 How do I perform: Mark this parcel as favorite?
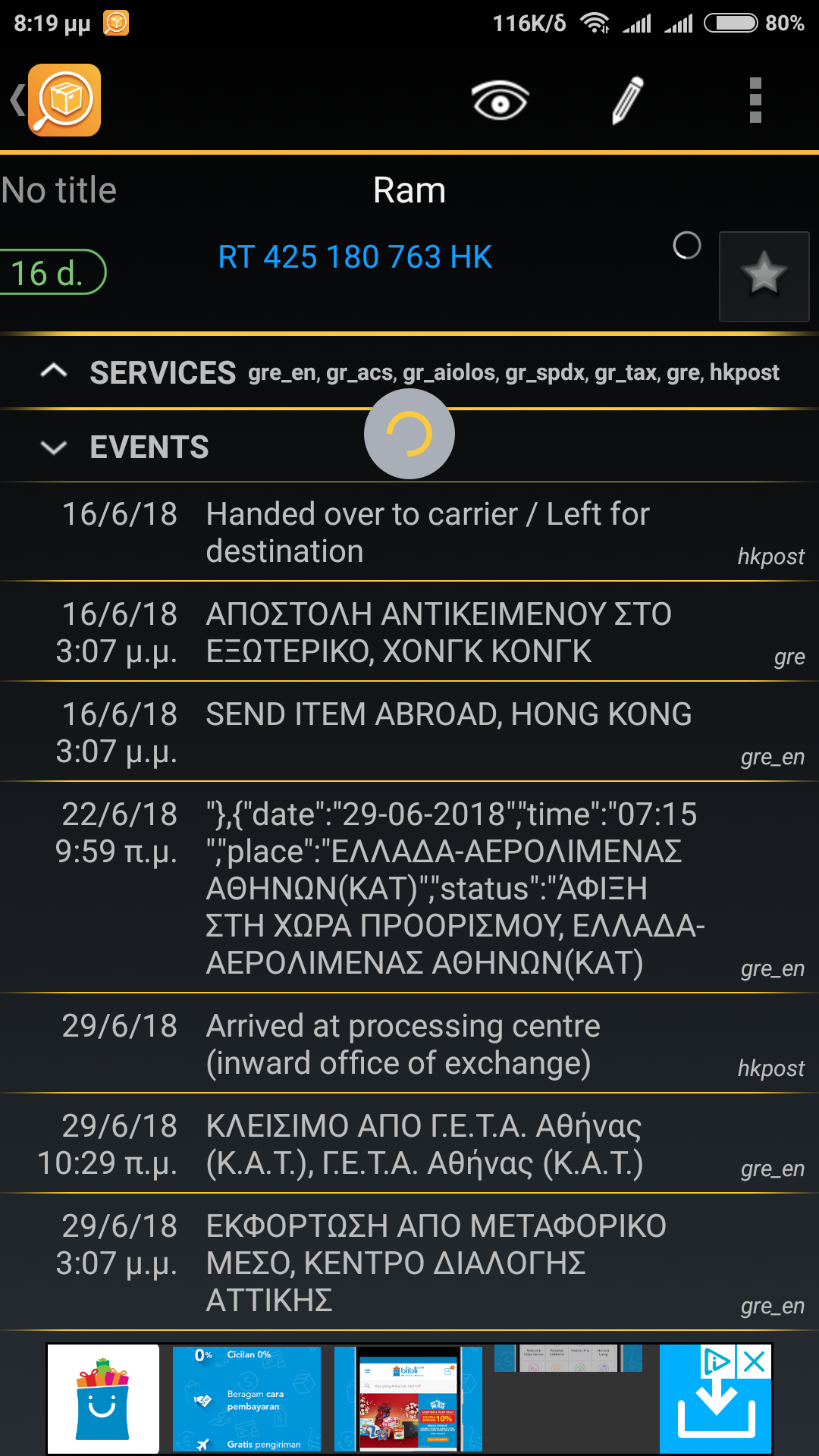tap(764, 276)
